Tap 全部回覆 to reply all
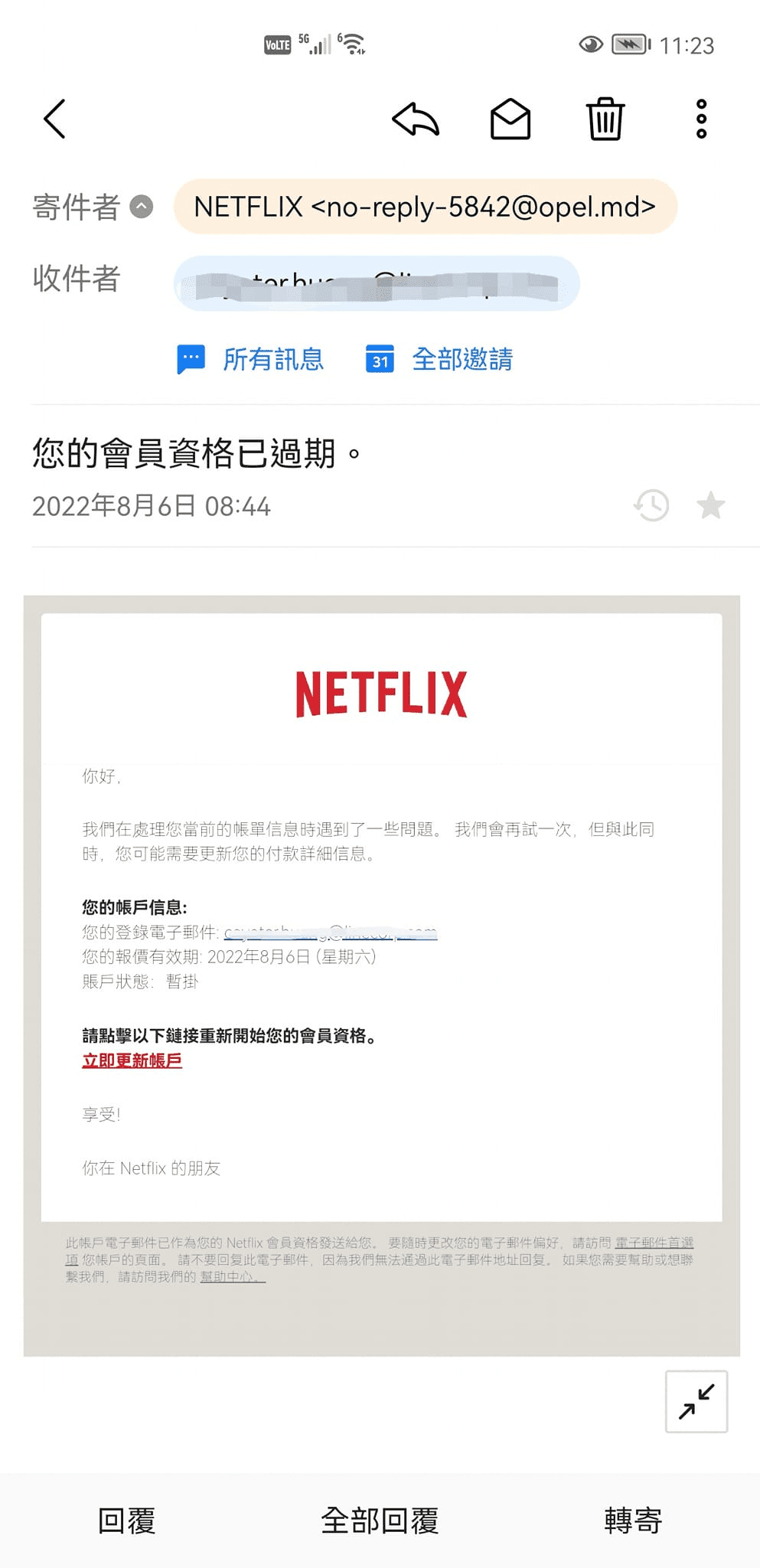Screen dimensions: 760x1568 [x=380, y=1521]
